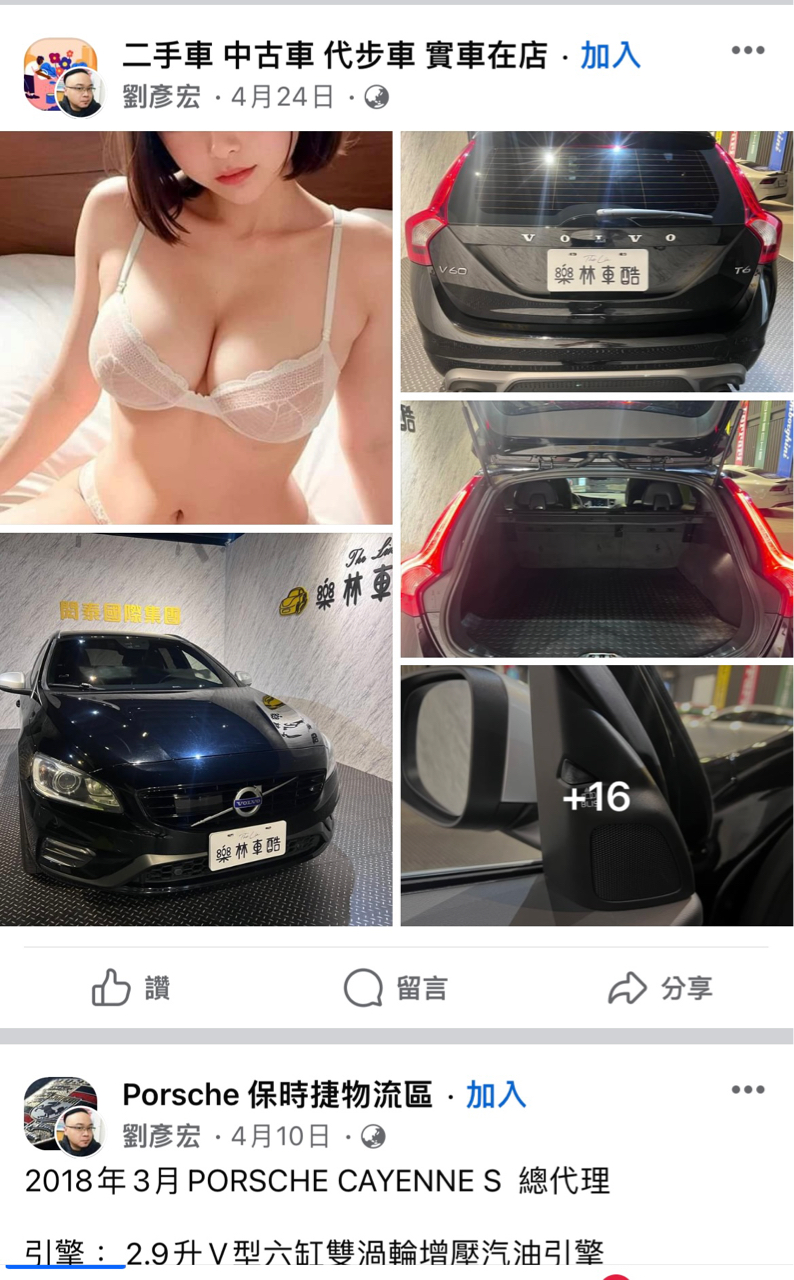Open the open-trunk photo
This screenshot has height=1280, width=794.
[x=597, y=529]
